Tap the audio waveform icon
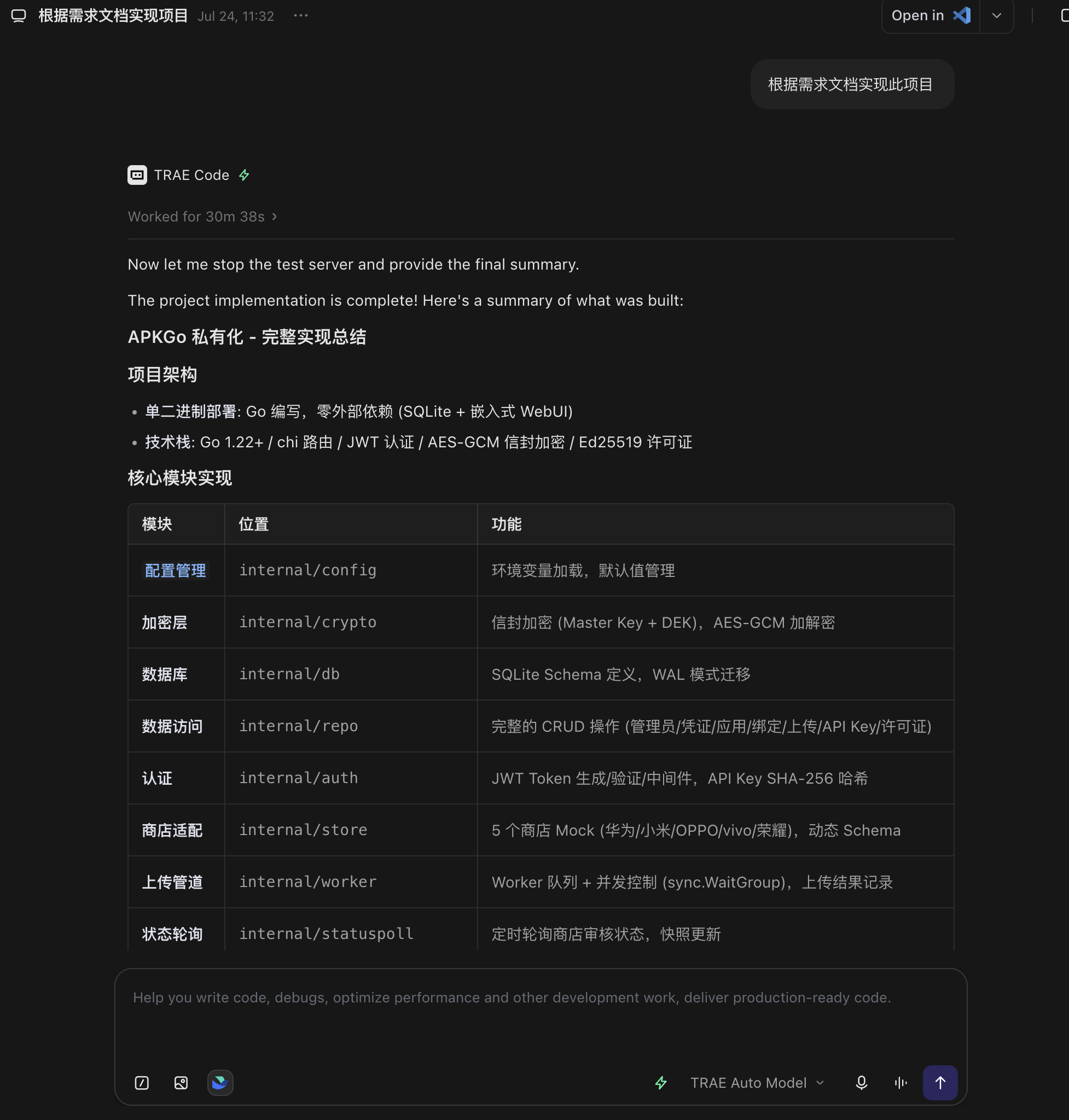 click(900, 1082)
